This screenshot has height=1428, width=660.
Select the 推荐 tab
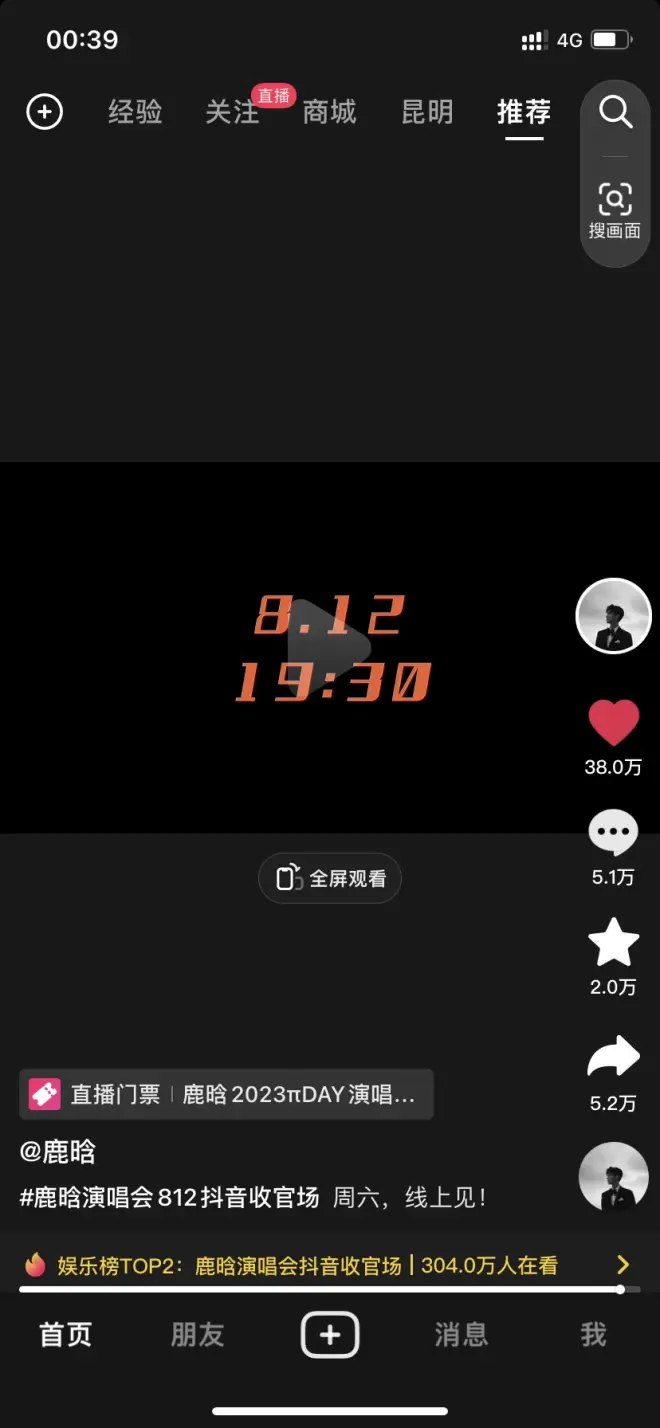pyautogui.click(x=524, y=111)
